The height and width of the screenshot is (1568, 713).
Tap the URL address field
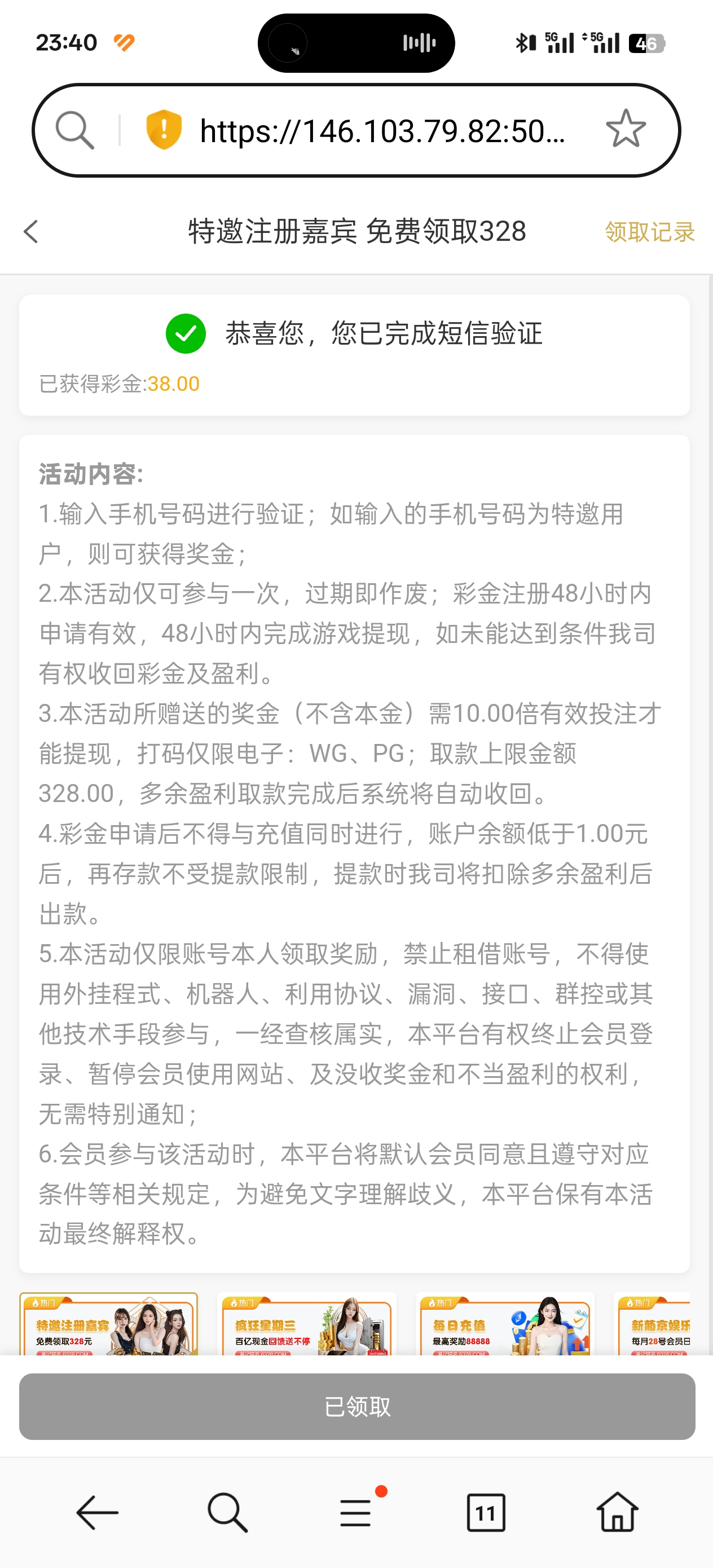pos(382,131)
